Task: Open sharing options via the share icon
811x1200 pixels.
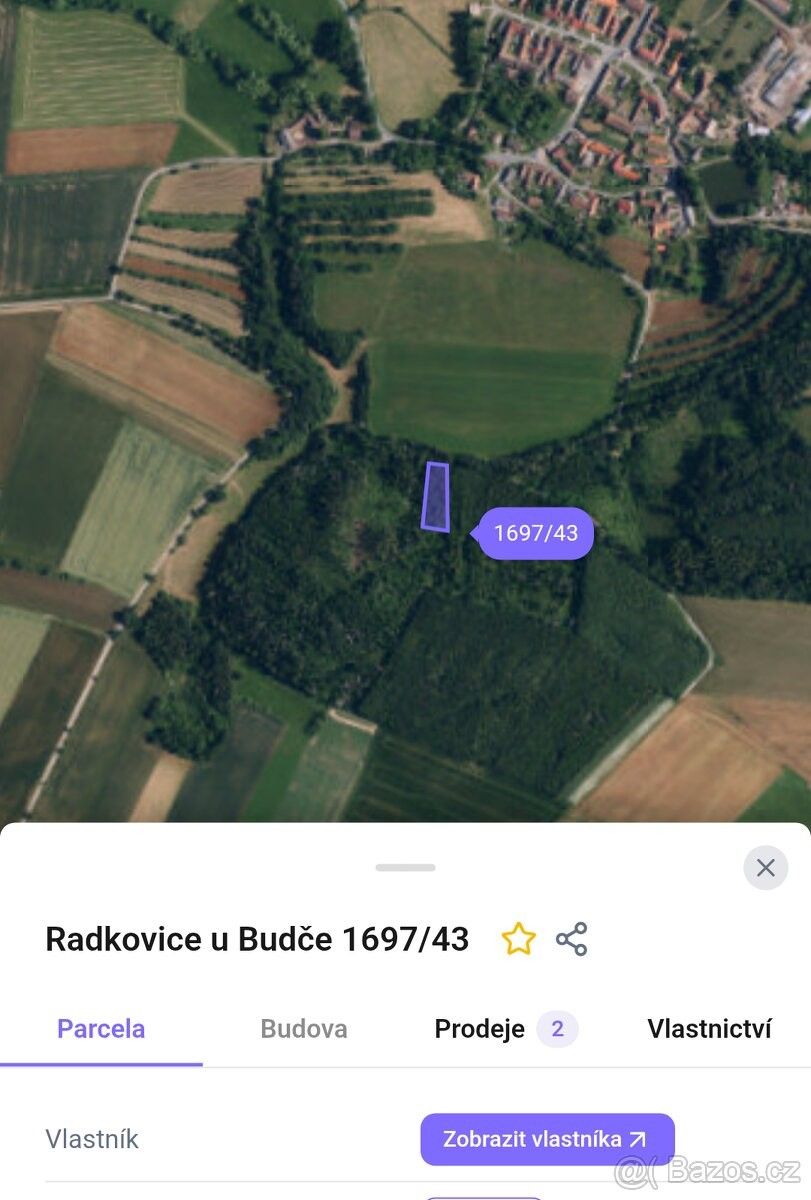Action: [572, 940]
